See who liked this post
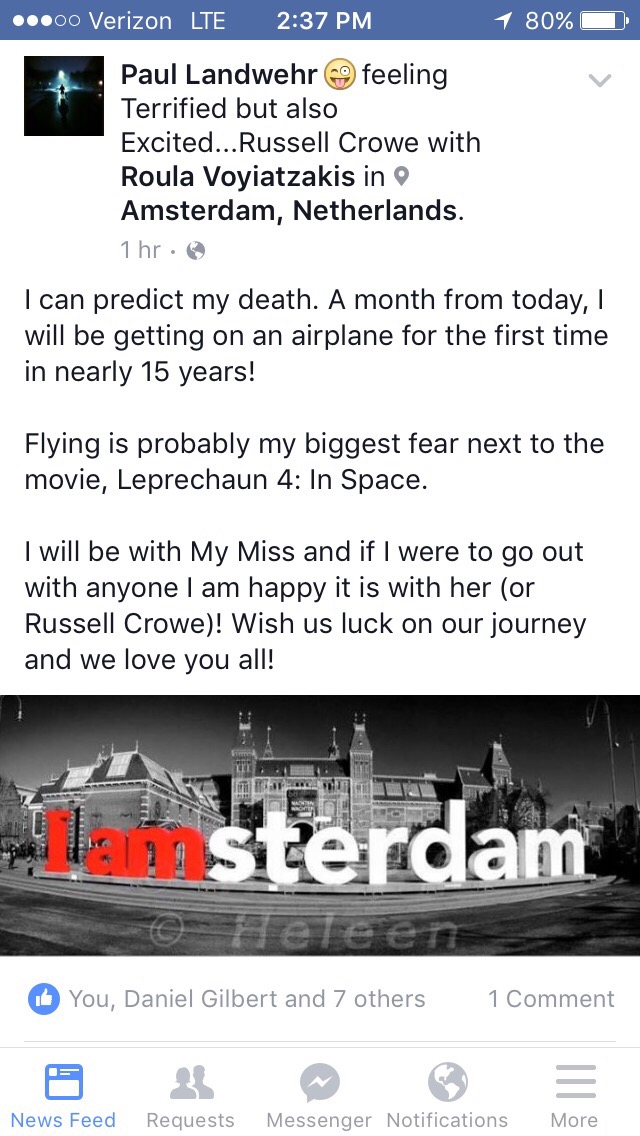Viewport: 640px width, 1136px height. [x=226, y=999]
